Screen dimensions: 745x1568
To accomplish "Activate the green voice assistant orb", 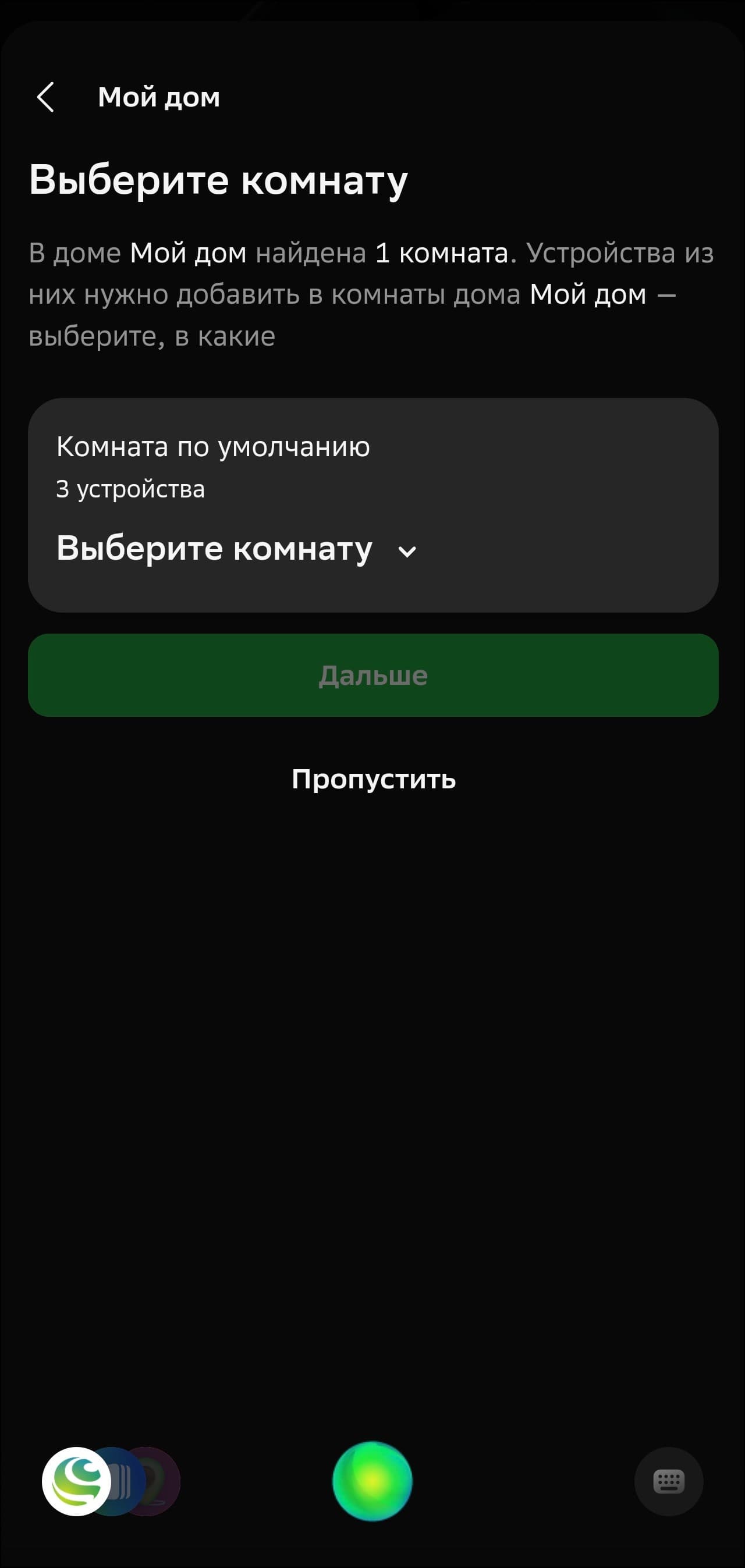I will [x=372, y=1481].
